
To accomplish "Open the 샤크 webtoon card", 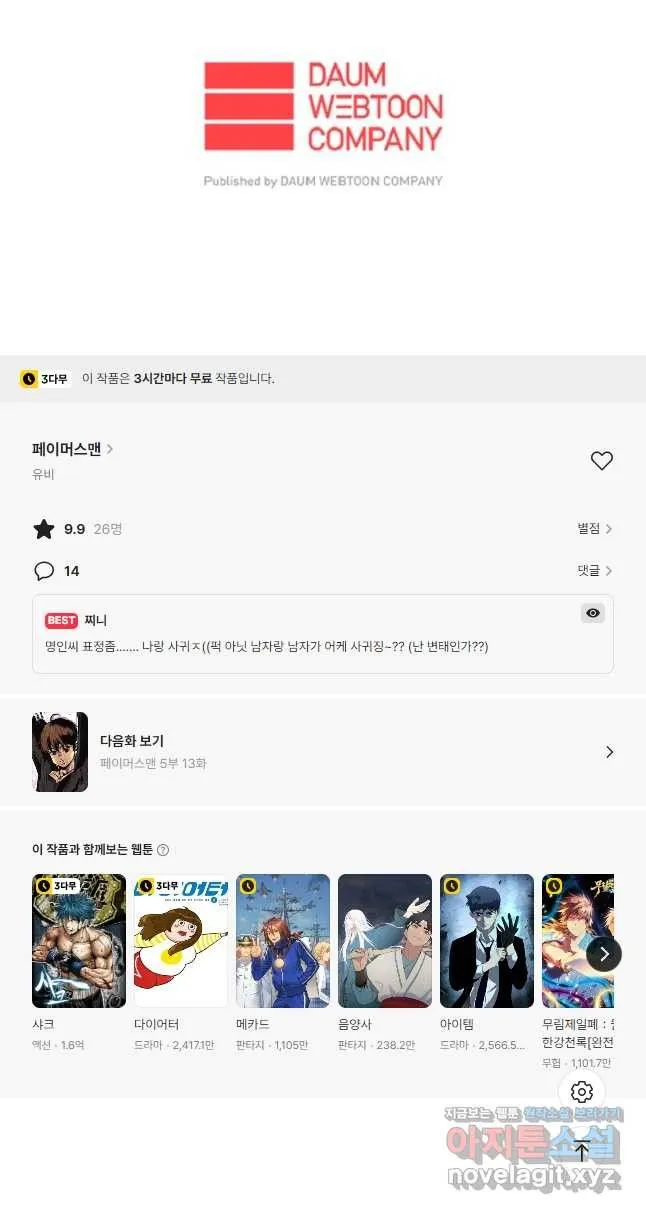I will 79,962.
